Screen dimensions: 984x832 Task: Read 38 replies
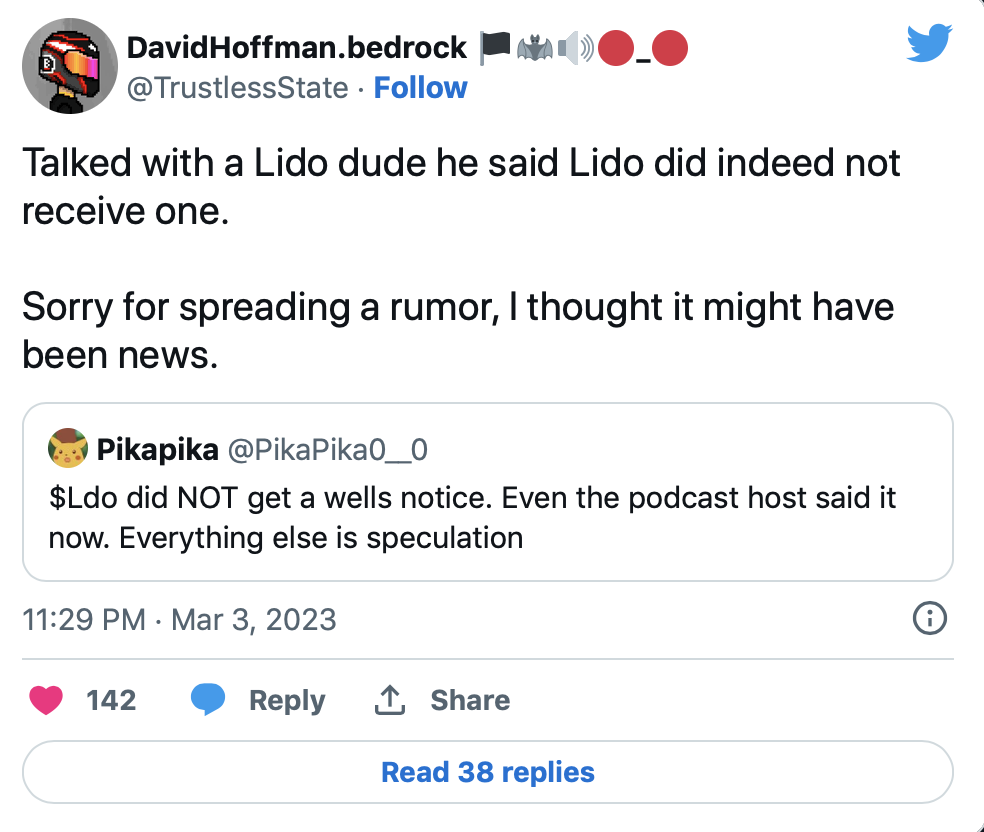point(487,772)
